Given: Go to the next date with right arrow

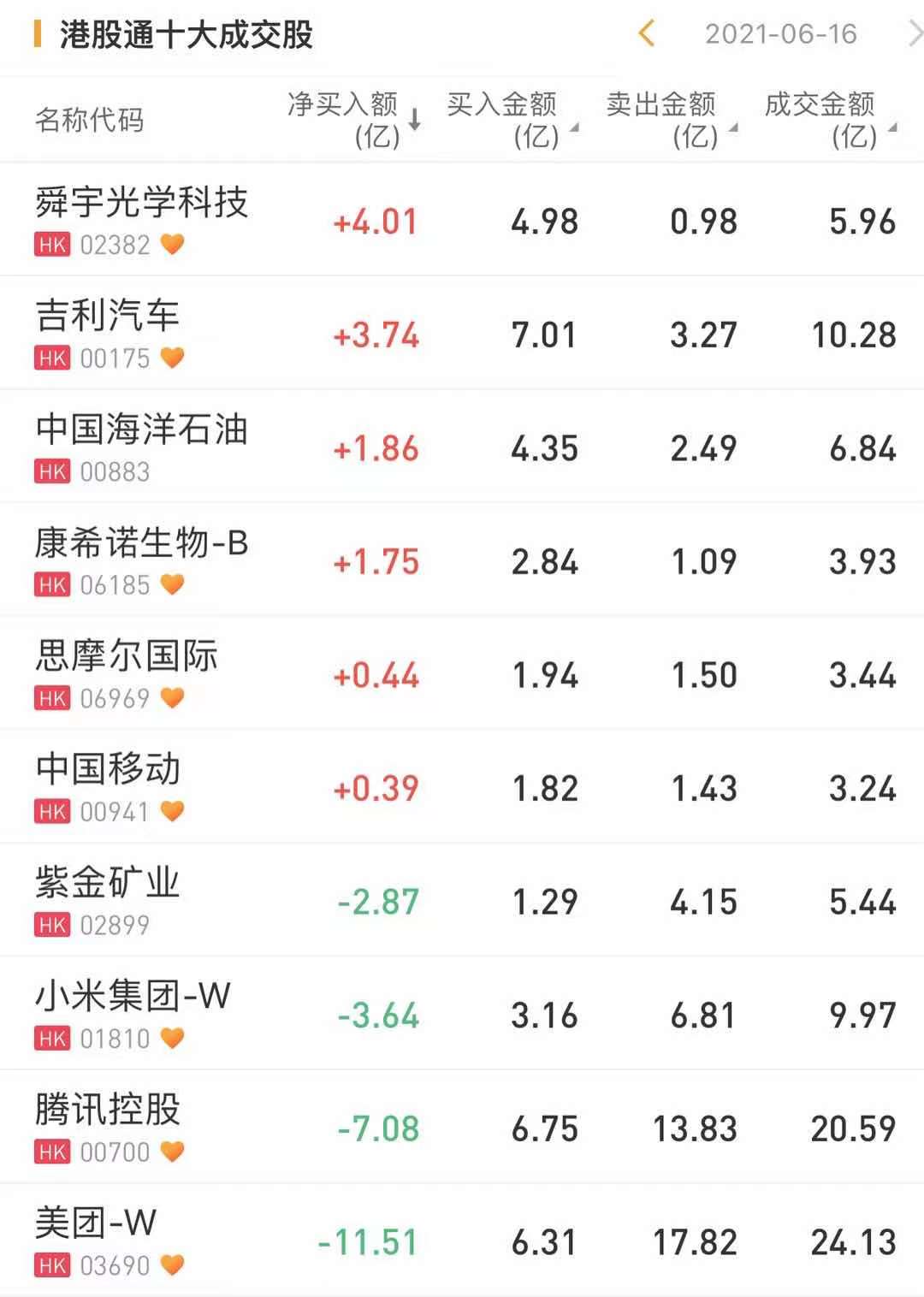Looking at the screenshot, I should point(913,34).
